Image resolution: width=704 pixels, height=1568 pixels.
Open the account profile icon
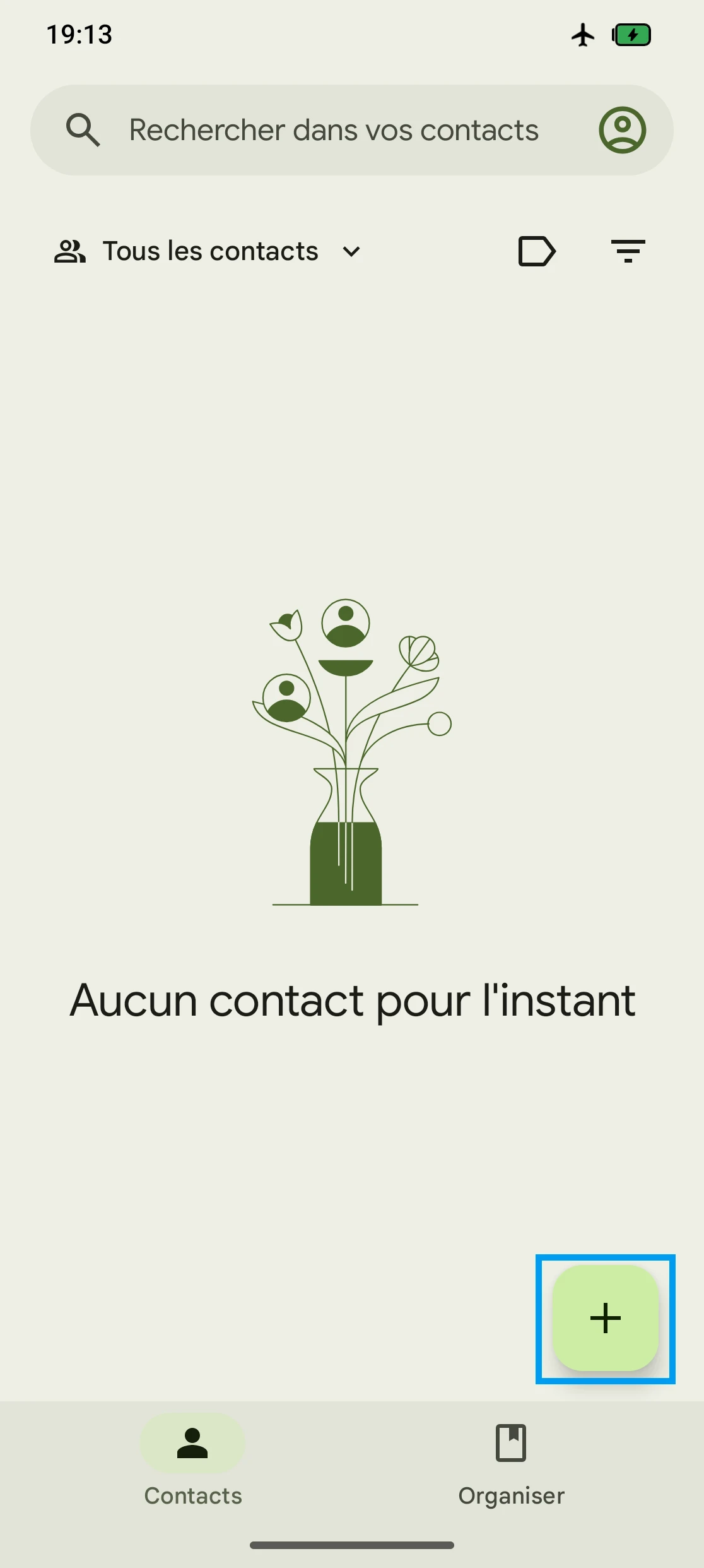pyautogui.click(x=622, y=131)
